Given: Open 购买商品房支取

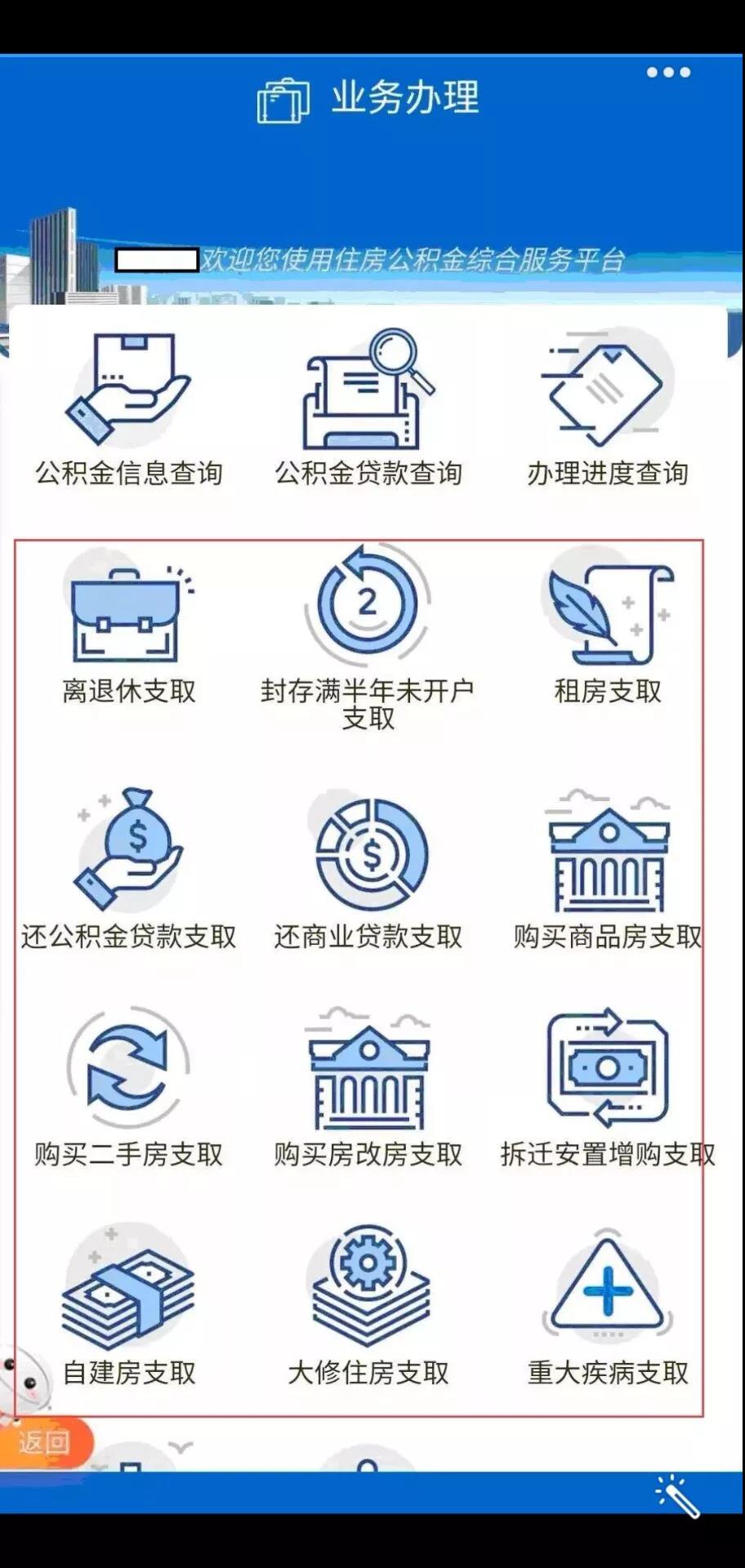Looking at the screenshot, I should coord(607,870).
